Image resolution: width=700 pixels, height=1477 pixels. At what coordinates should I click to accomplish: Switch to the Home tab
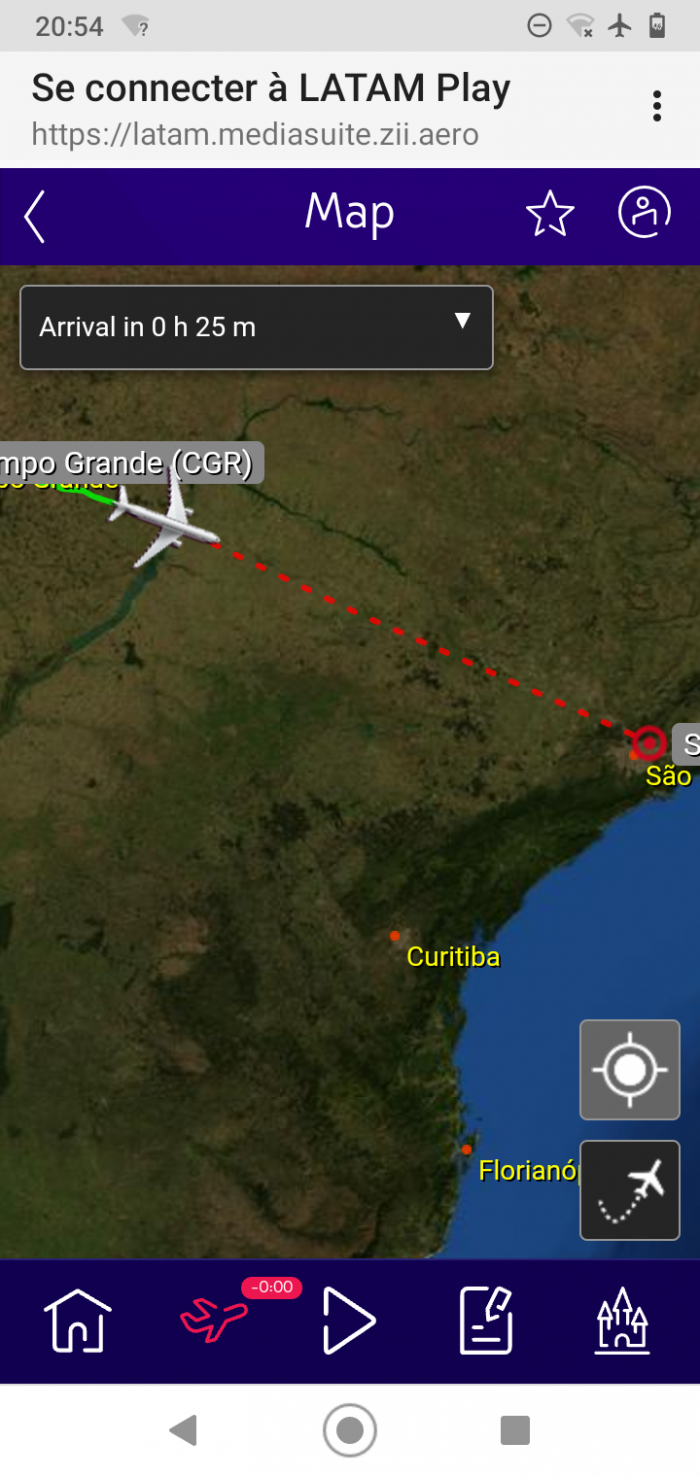click(x=78, y=1320)
